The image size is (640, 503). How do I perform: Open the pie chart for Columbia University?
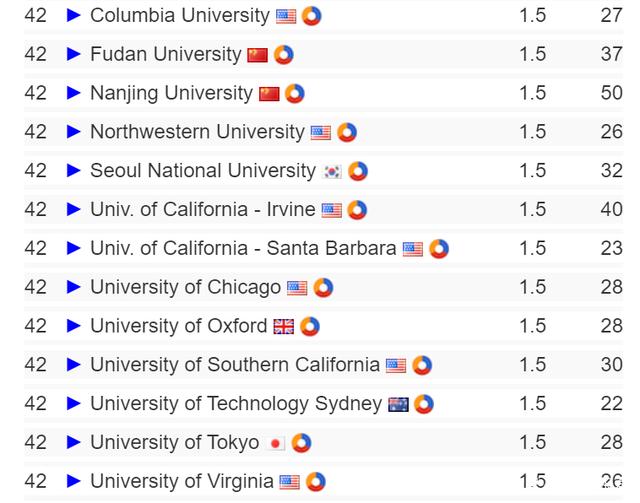tap(311, 16)
